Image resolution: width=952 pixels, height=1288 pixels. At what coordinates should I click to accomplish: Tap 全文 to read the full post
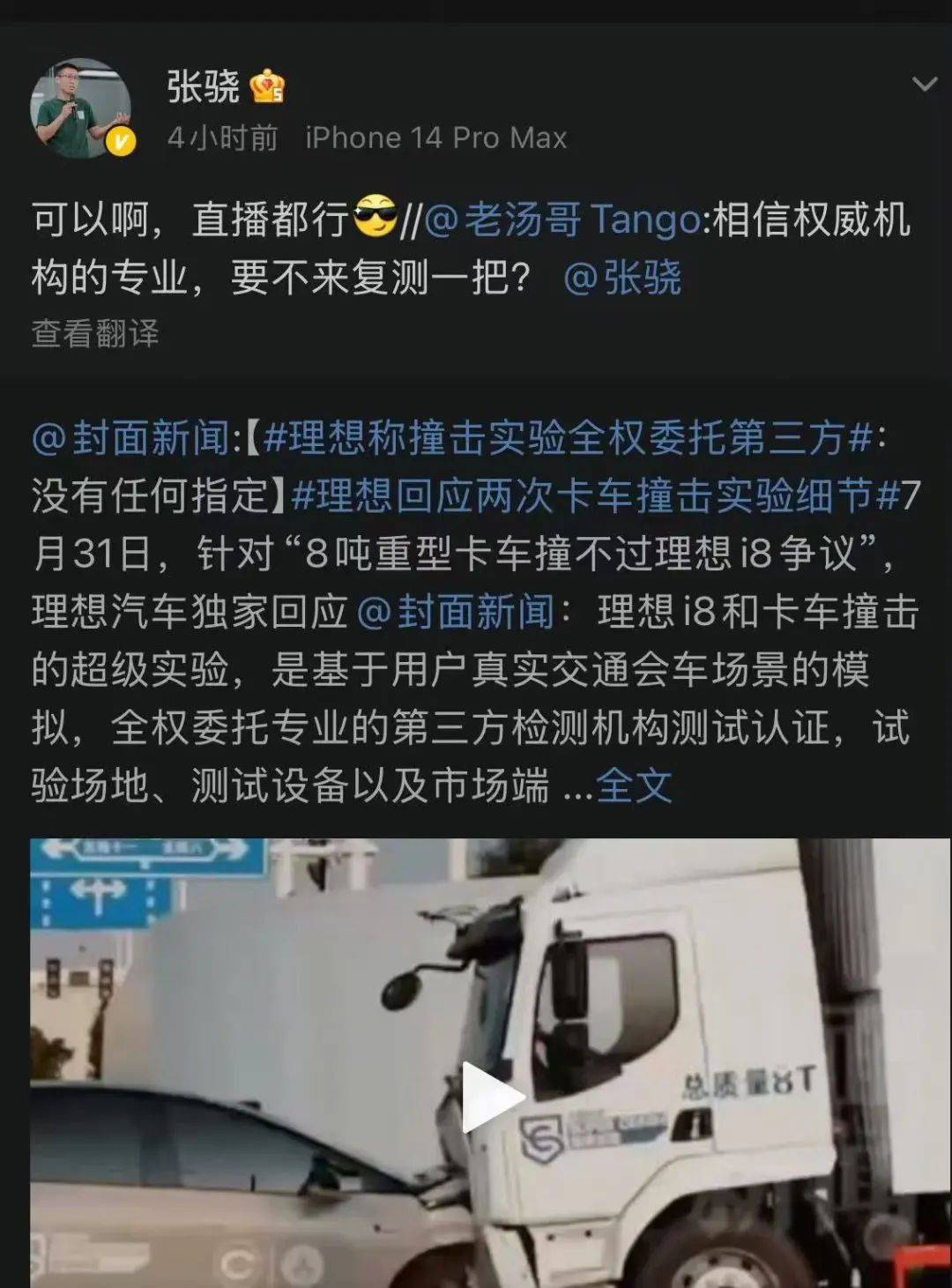coord(634,785)
